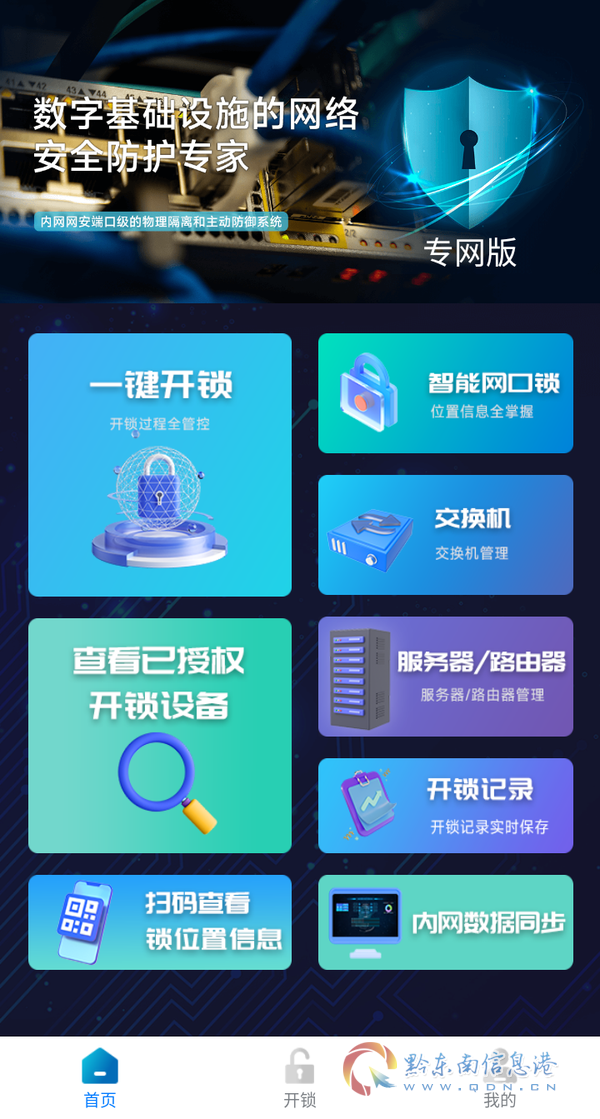Viewport: 600px width, 1119px height.
Task: View 查看已授权开锁设备 card
Action: tap(160, 735)
